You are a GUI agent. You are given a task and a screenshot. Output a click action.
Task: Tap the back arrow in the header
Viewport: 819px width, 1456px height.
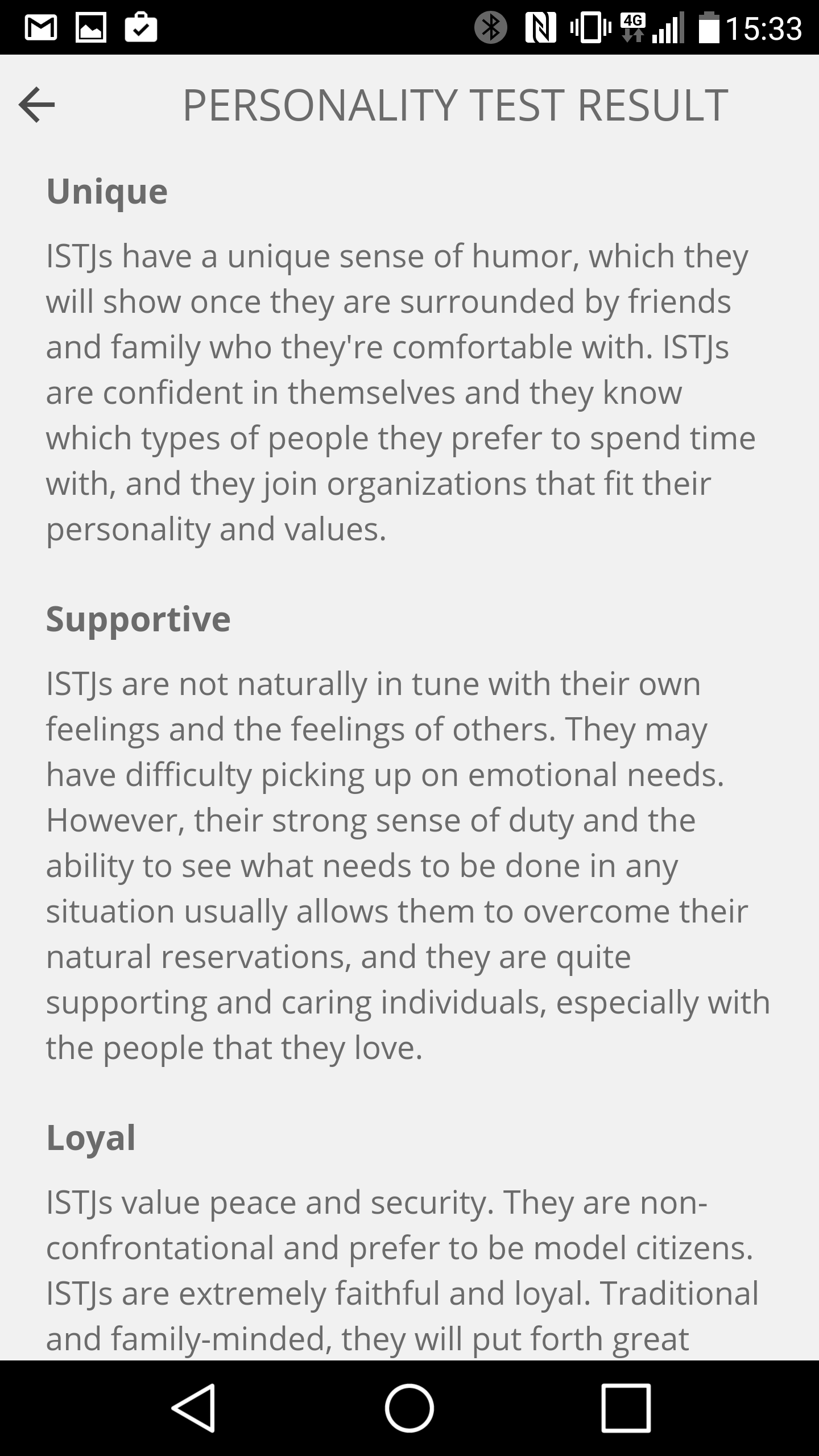point(37,105)
